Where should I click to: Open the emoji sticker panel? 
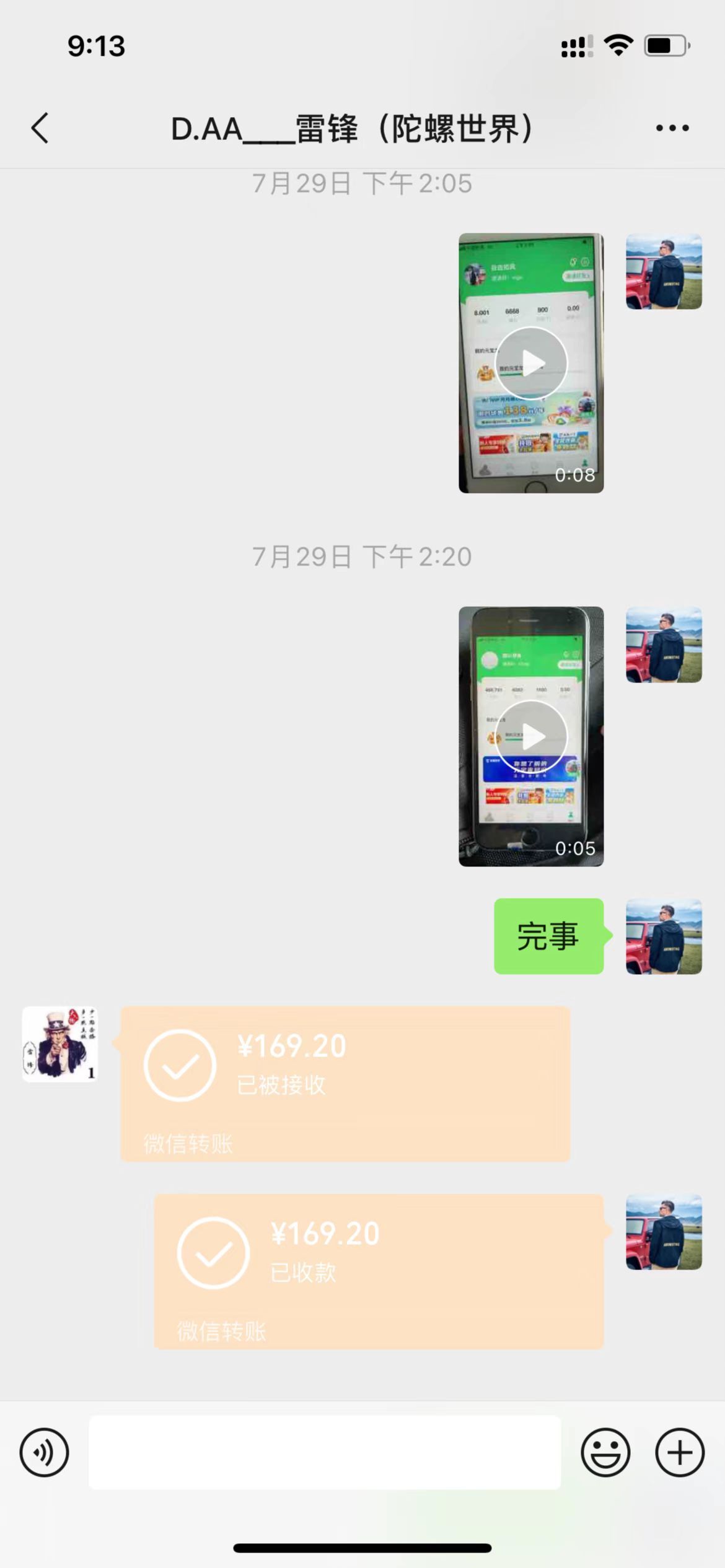pyautogui.click(x=605, y=1452)
